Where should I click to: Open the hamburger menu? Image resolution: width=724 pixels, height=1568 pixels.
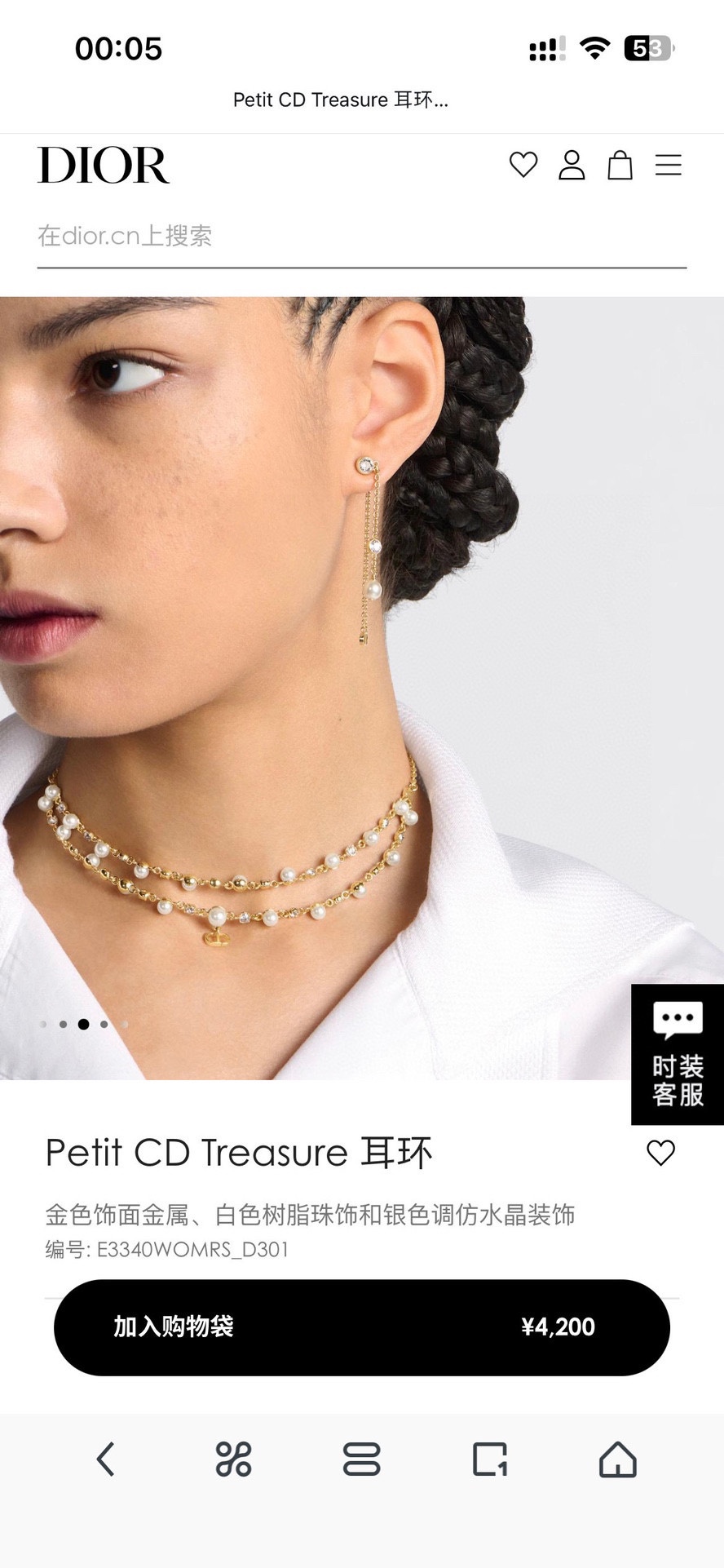pos(669,165)
